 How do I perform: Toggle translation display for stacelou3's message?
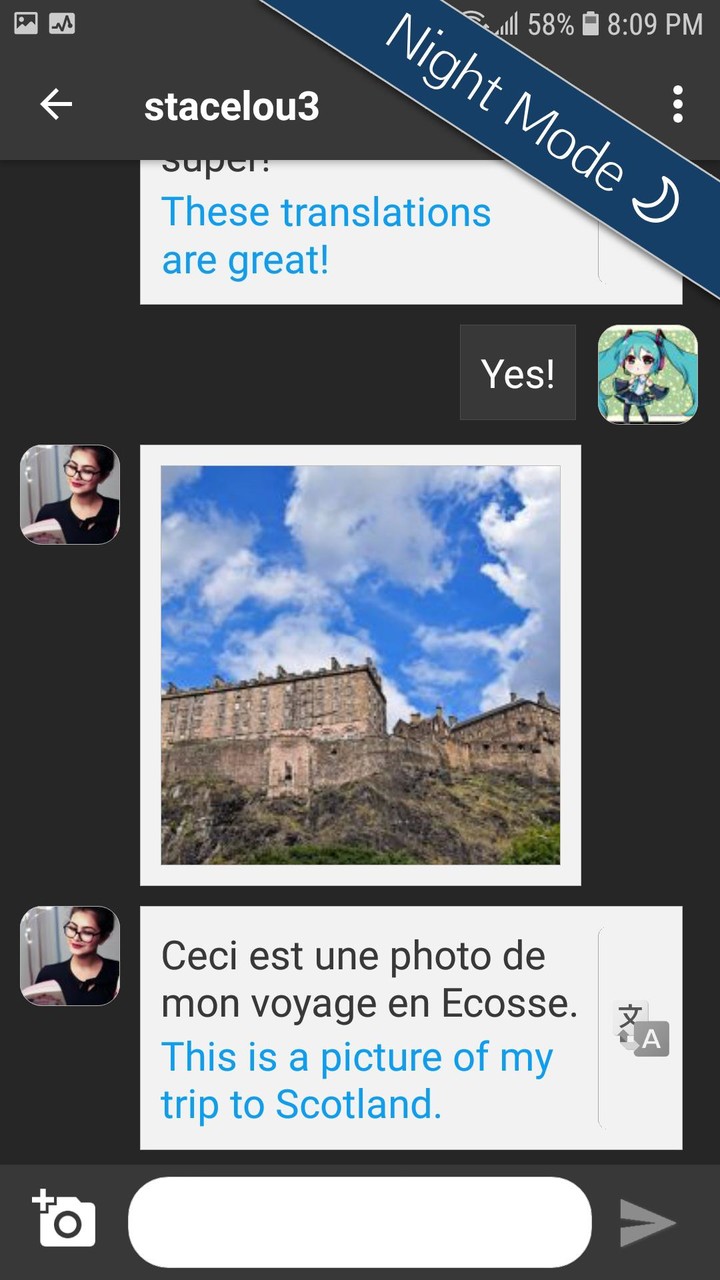pyautogui.click(x=639, y=1028)
